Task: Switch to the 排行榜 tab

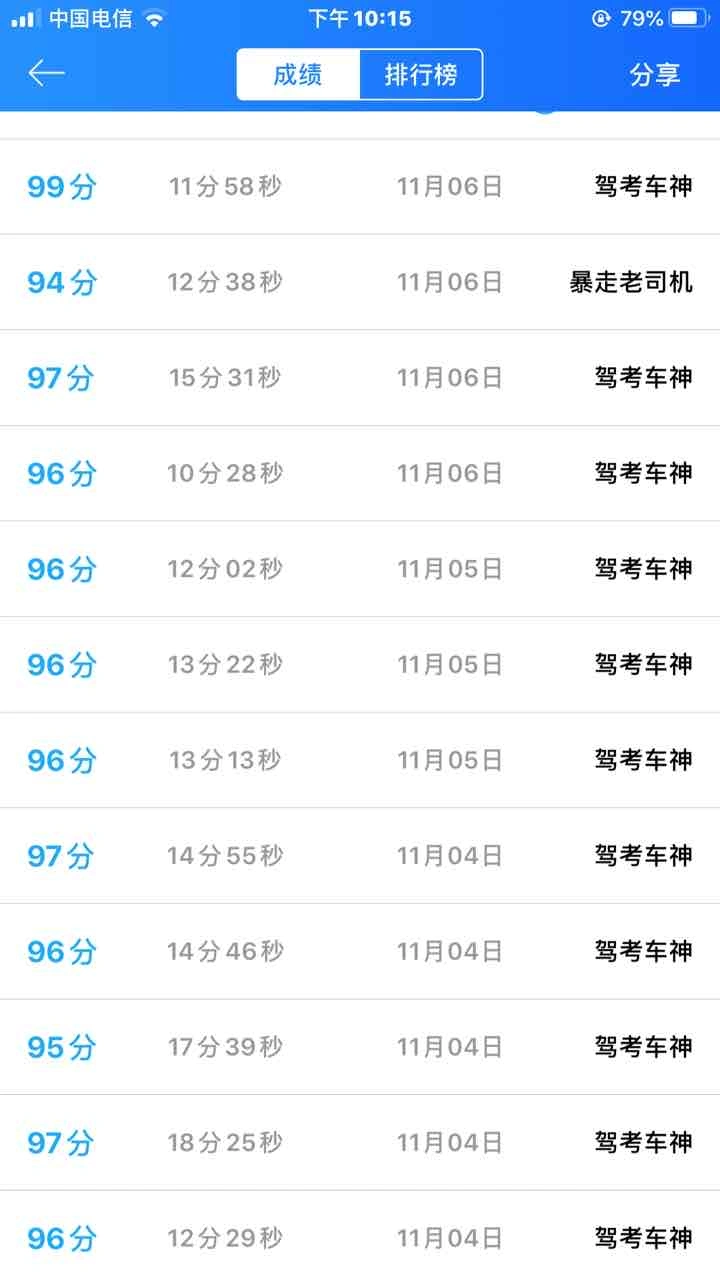Action: coord(421,75)
